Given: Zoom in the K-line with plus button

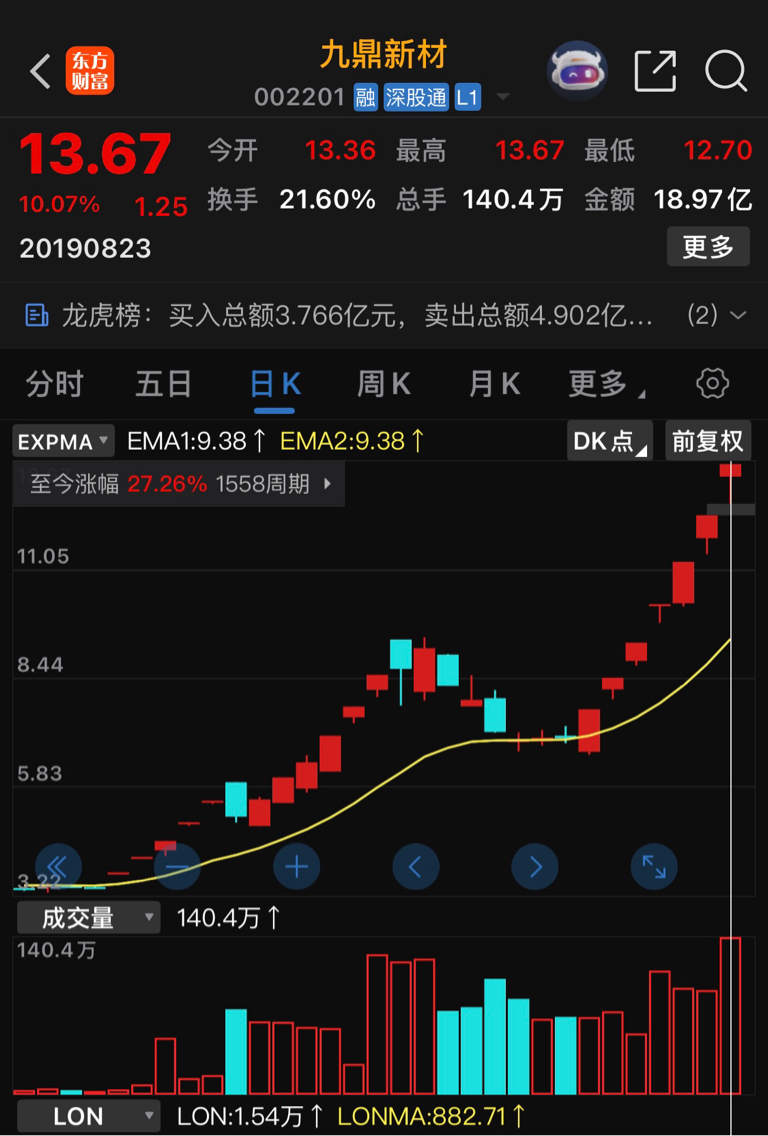Looking at the screenshot, I should point(296,866).
